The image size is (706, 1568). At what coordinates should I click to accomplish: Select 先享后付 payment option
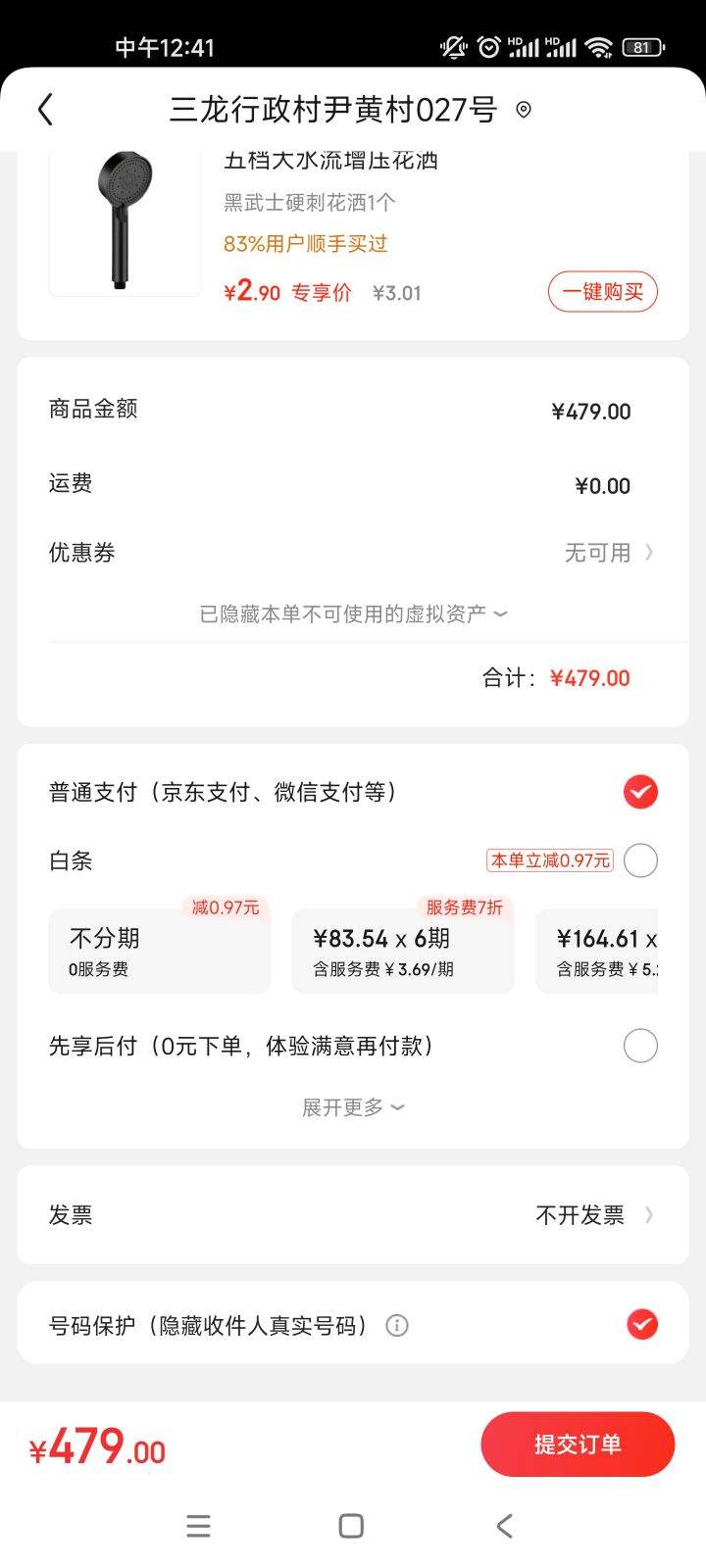point(640,1046)
